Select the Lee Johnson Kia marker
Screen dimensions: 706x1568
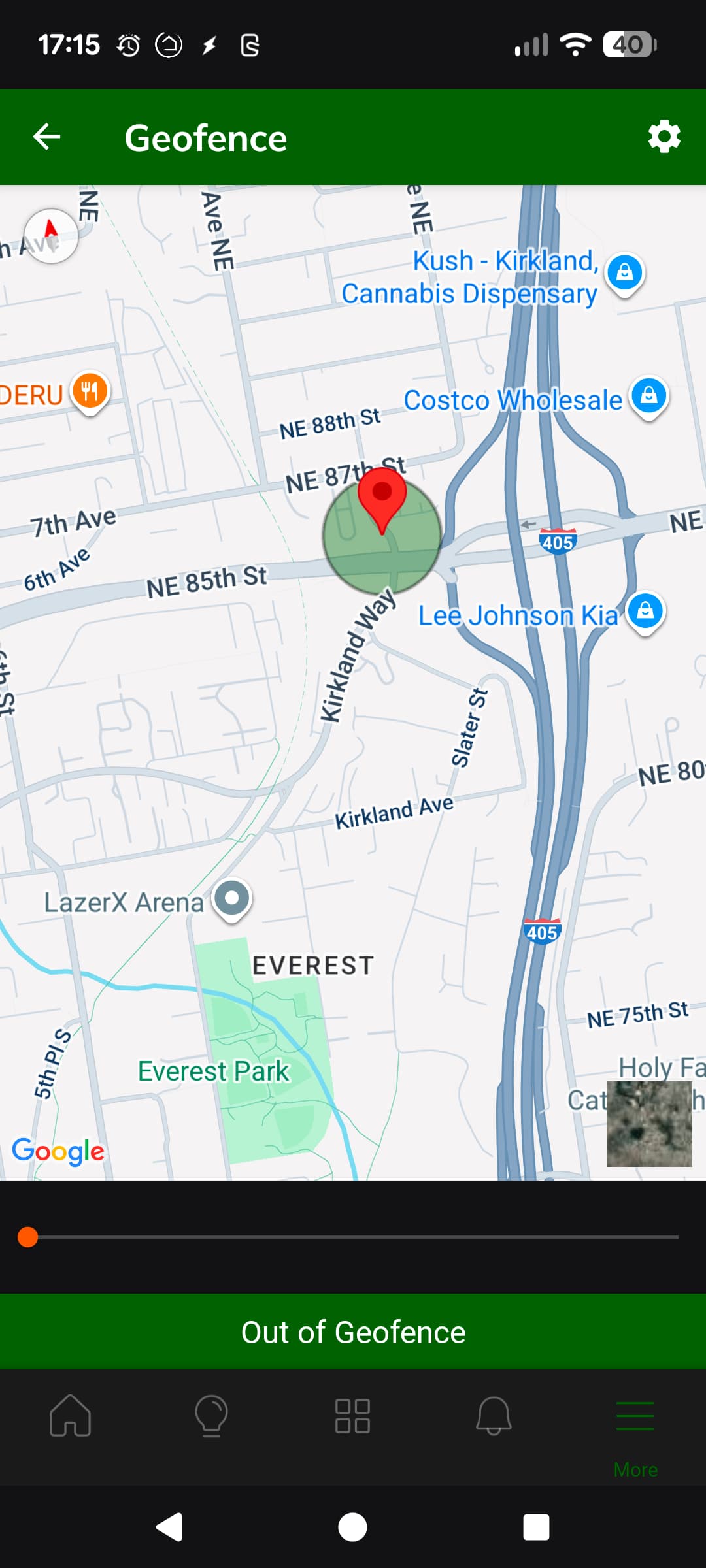[645, 612]
